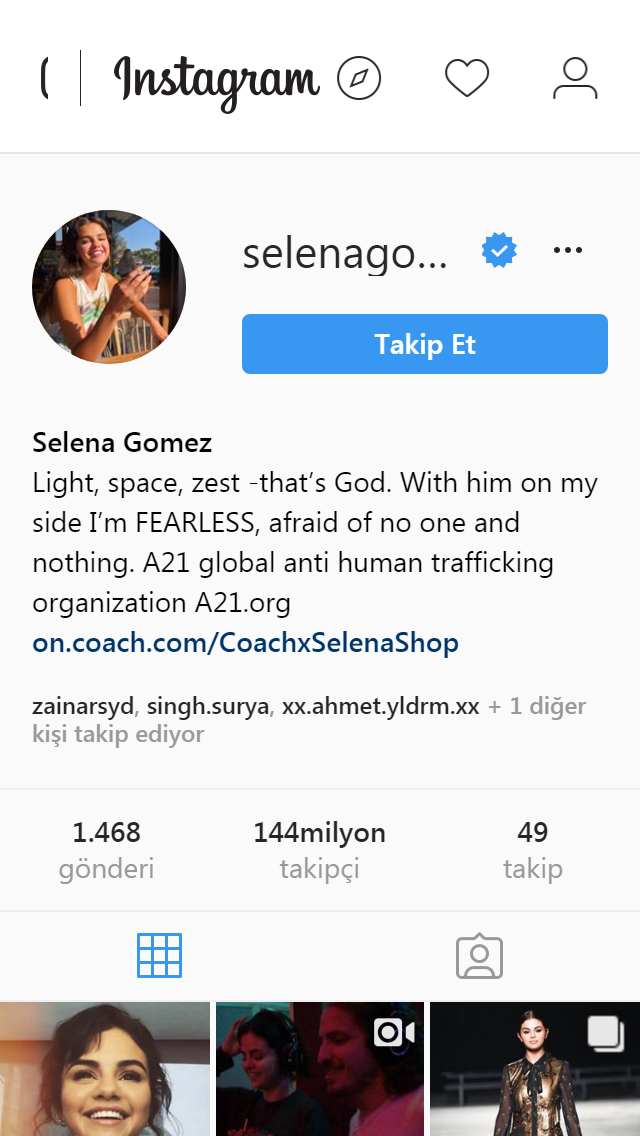Open the three-dot options menu
The width and height of the screenshot is (640, 1136).
tap(567, 251)
